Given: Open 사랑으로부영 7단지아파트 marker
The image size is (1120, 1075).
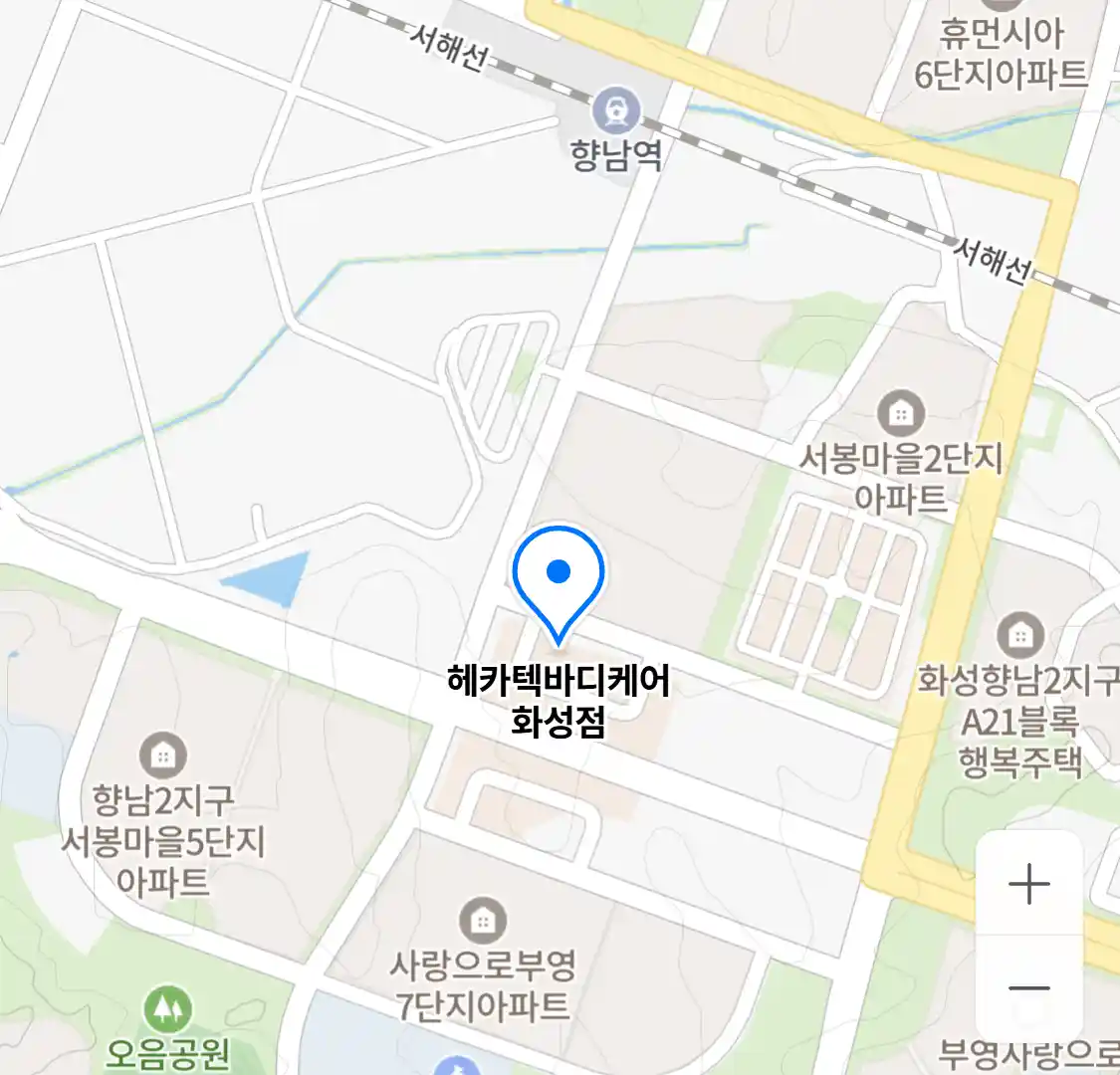Looking at the screenshot, I should click(483, 922).
